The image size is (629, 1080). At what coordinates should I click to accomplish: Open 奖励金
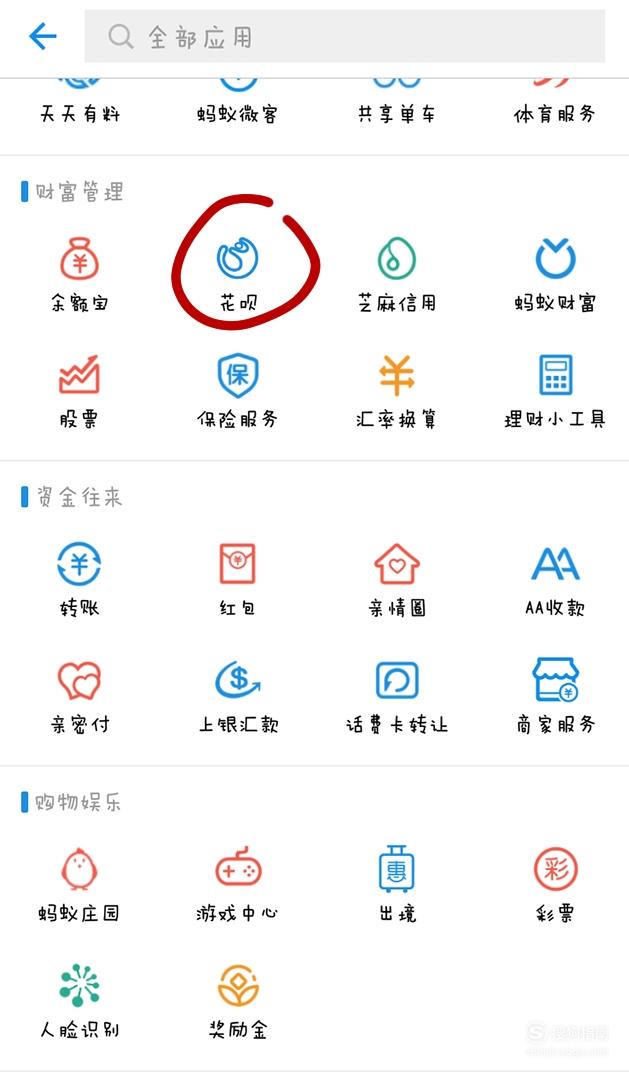238,1001
